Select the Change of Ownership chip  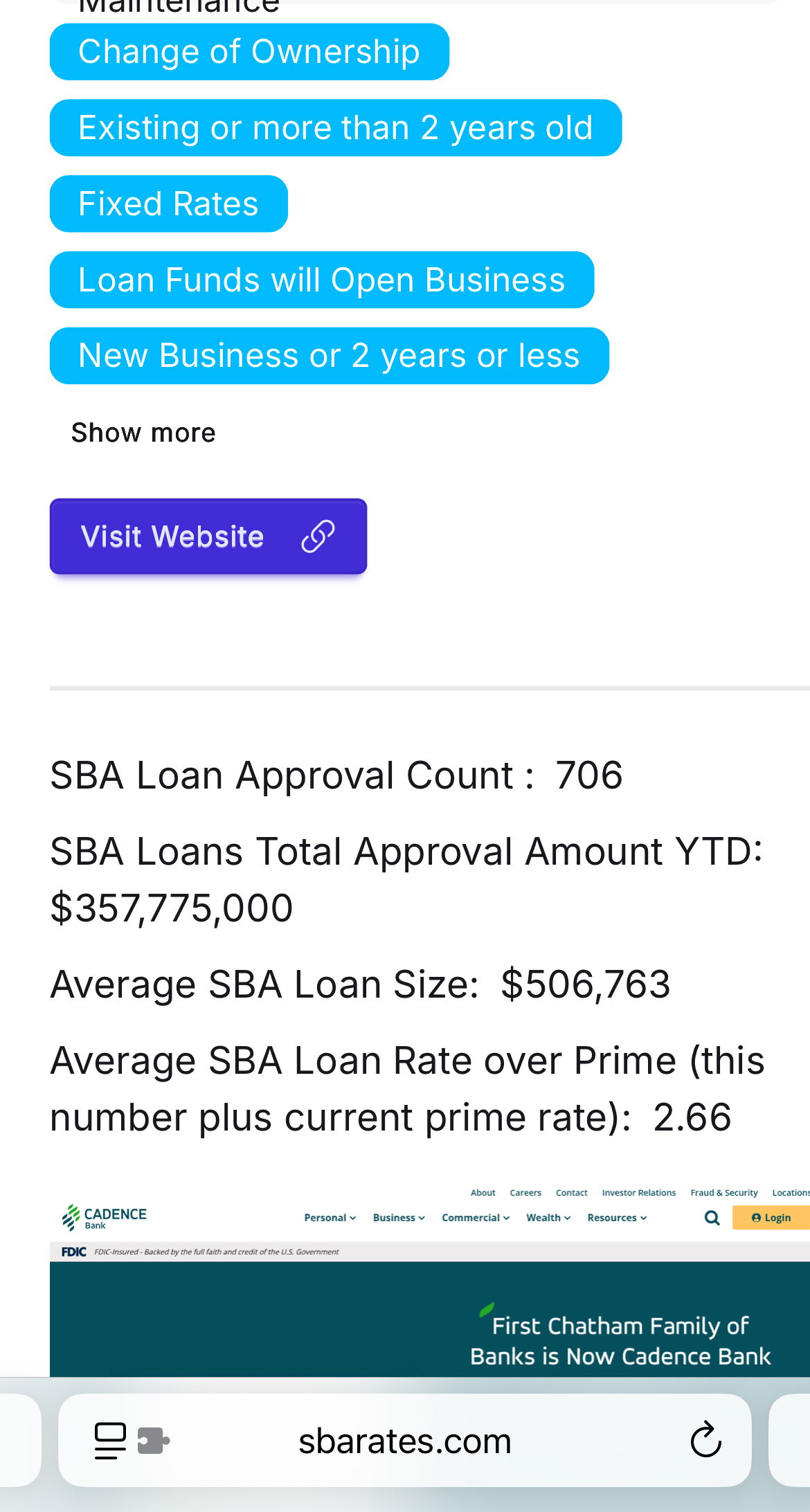(249, 52)
